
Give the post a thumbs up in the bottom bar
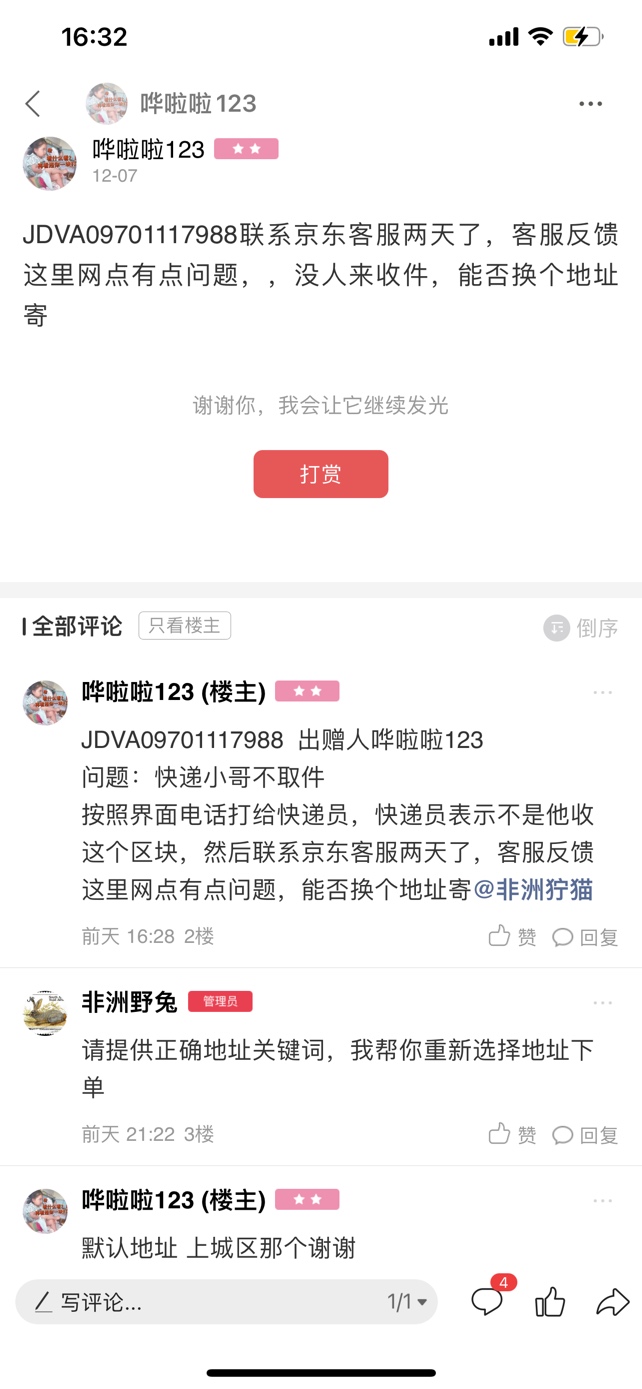click(x=550, y=1301)
